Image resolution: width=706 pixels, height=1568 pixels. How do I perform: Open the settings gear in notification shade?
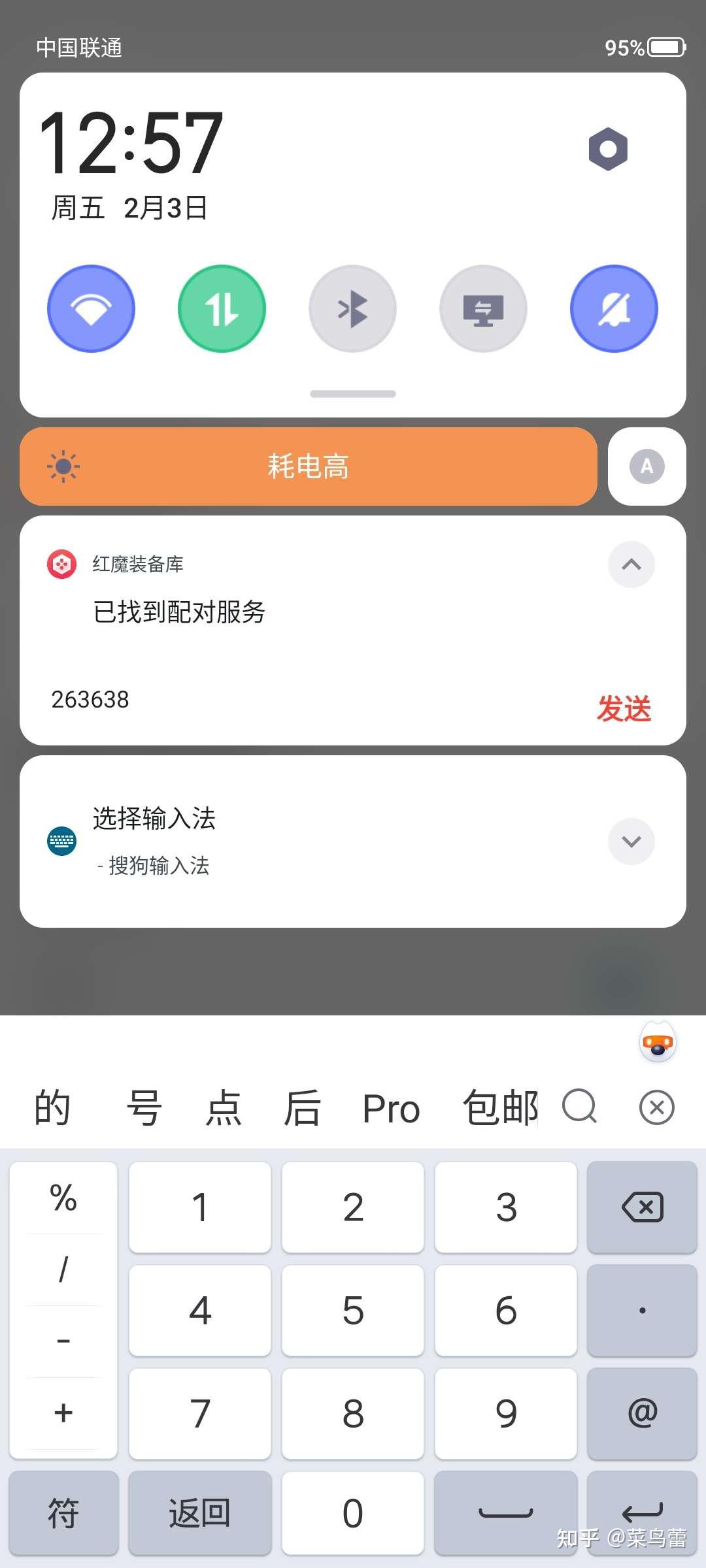point(608,148)
